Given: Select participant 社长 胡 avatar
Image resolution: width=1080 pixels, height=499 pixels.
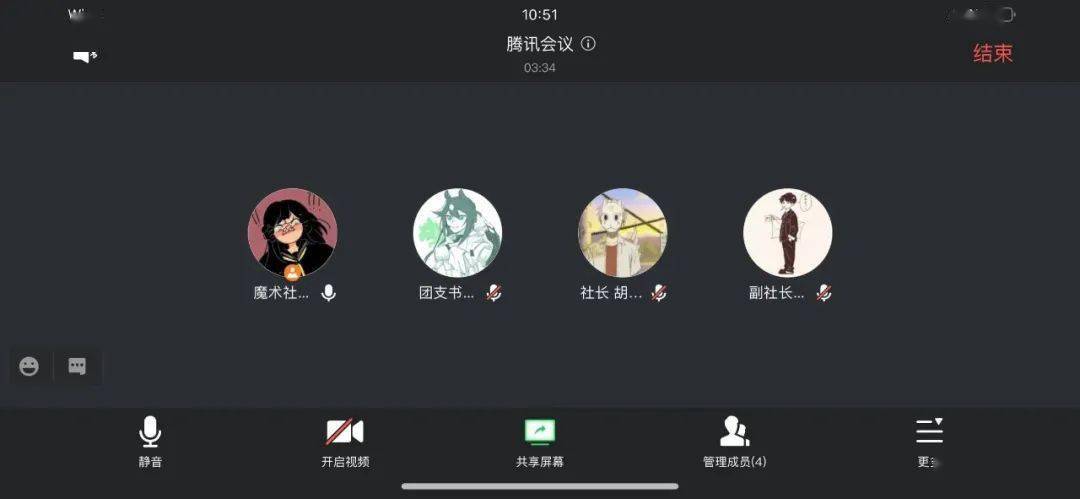Looking at the screenshot, I should click(x=622, y=233).
